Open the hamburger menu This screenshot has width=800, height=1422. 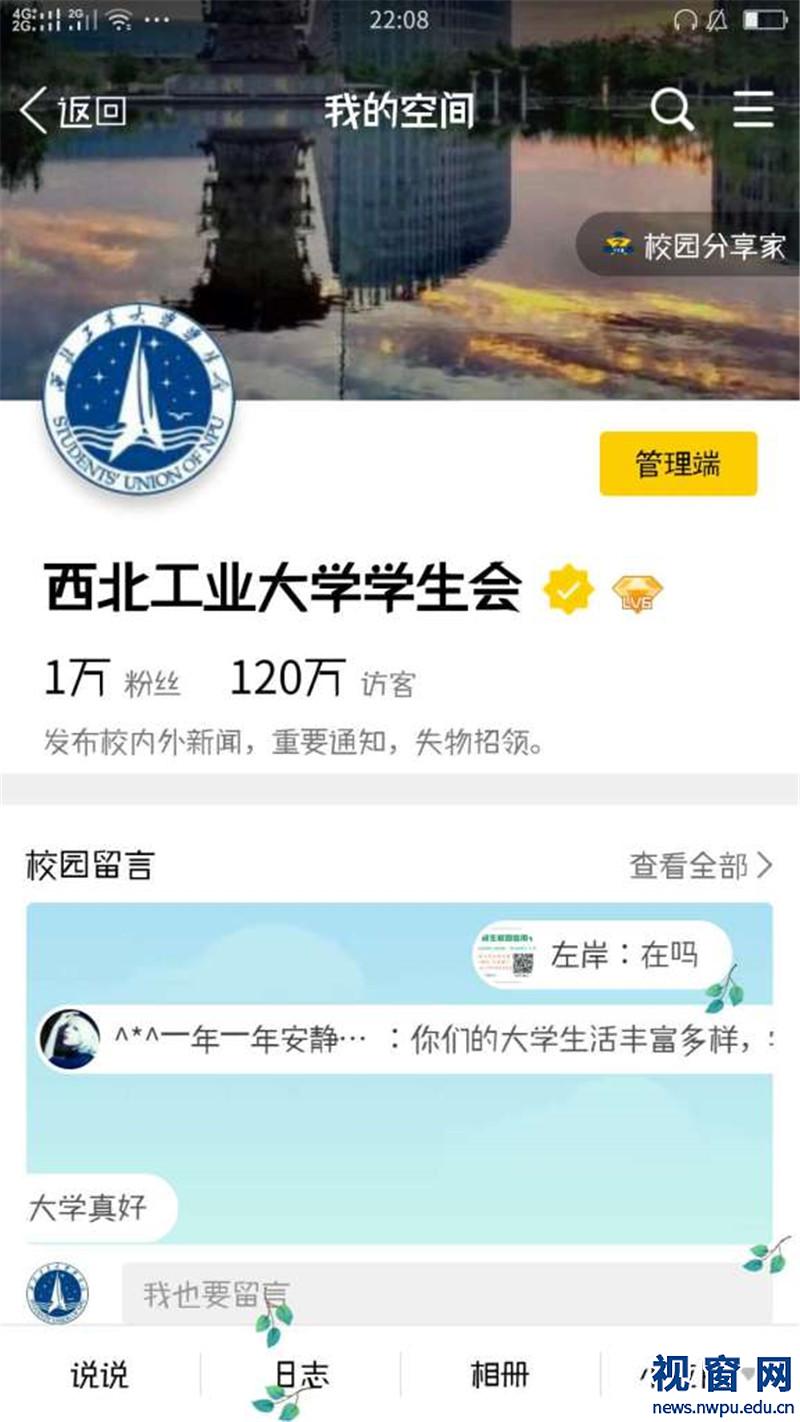click(753, 109)
